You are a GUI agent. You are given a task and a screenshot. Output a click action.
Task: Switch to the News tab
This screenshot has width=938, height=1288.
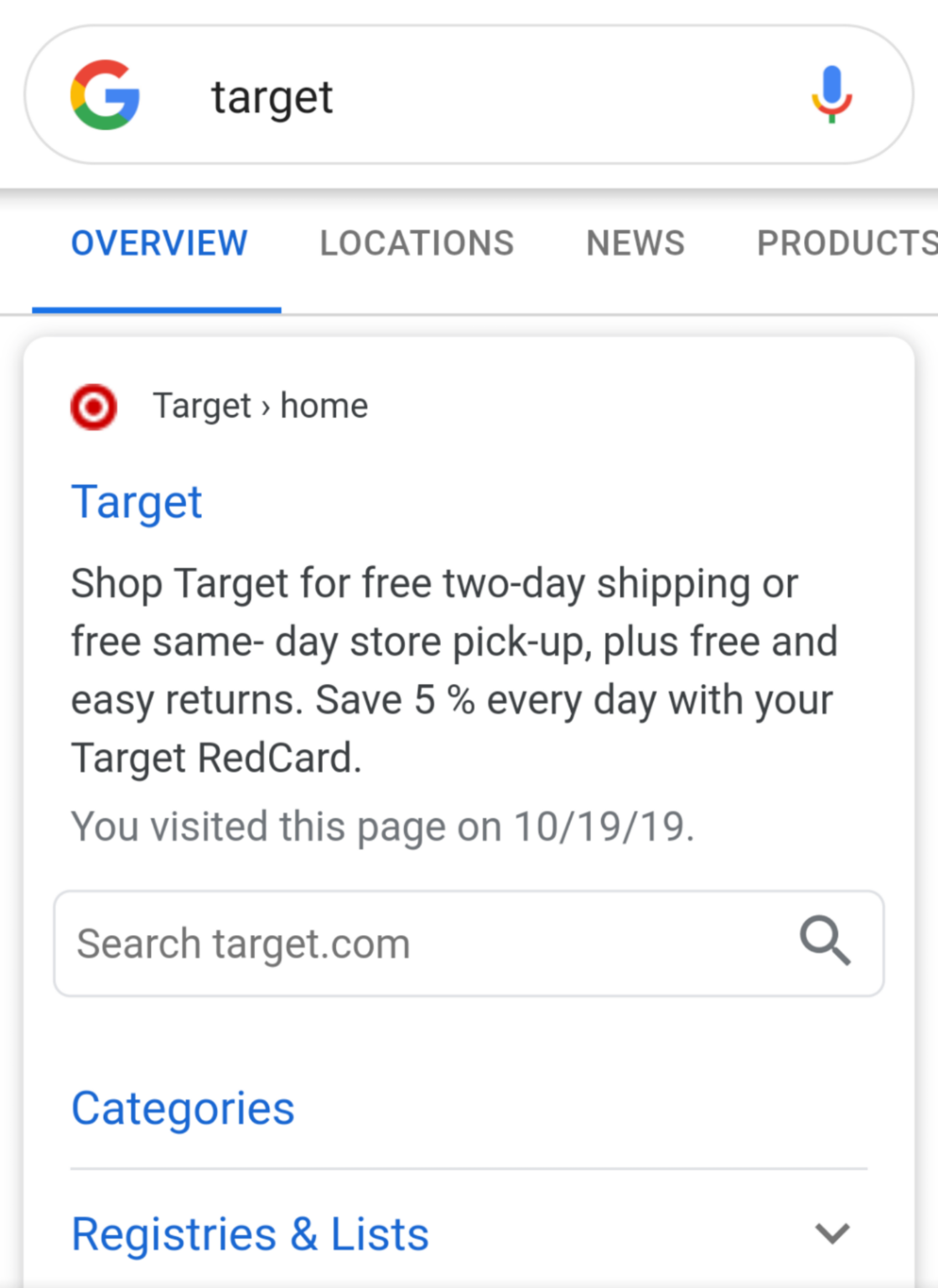[x=635, y=243]
